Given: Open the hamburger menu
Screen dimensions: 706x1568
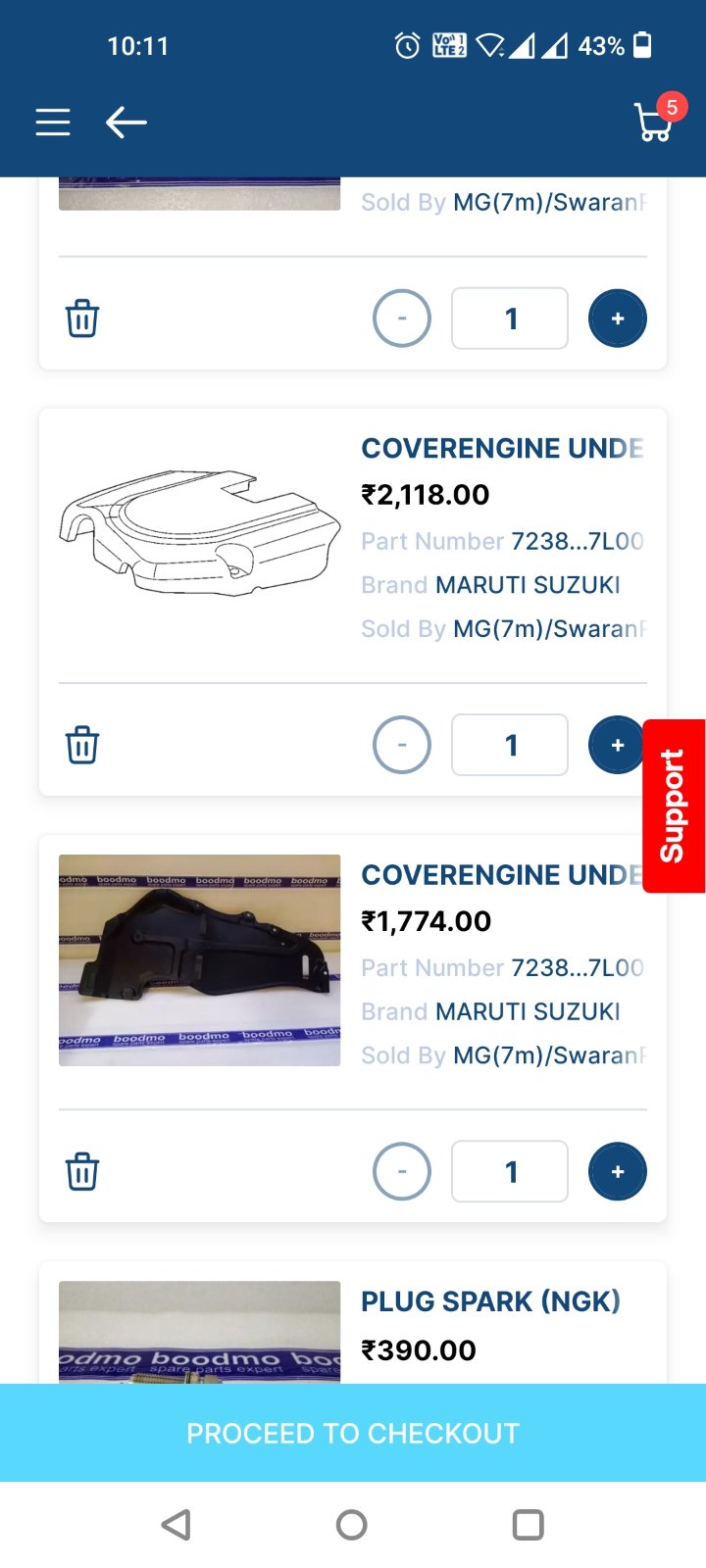Looking at the screenshot, I should [53, 122].
